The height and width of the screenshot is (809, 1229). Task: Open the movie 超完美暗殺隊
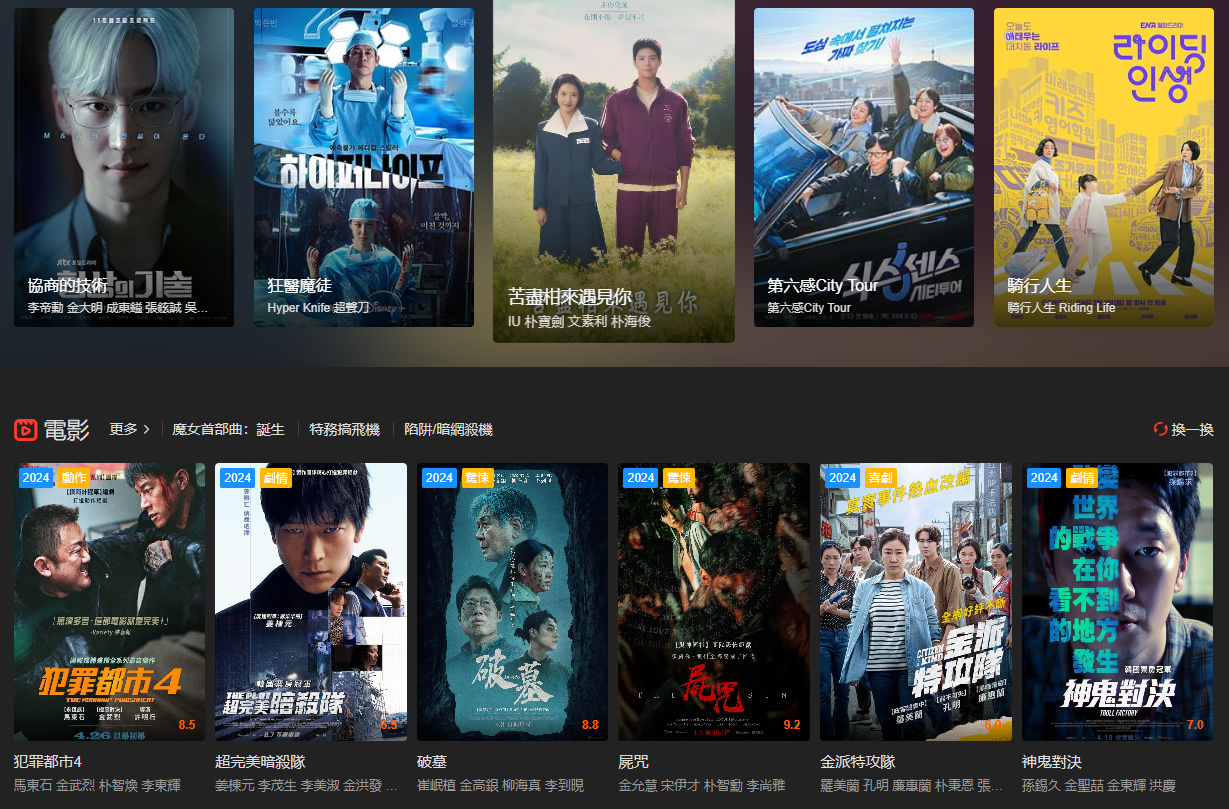(311, 601)
